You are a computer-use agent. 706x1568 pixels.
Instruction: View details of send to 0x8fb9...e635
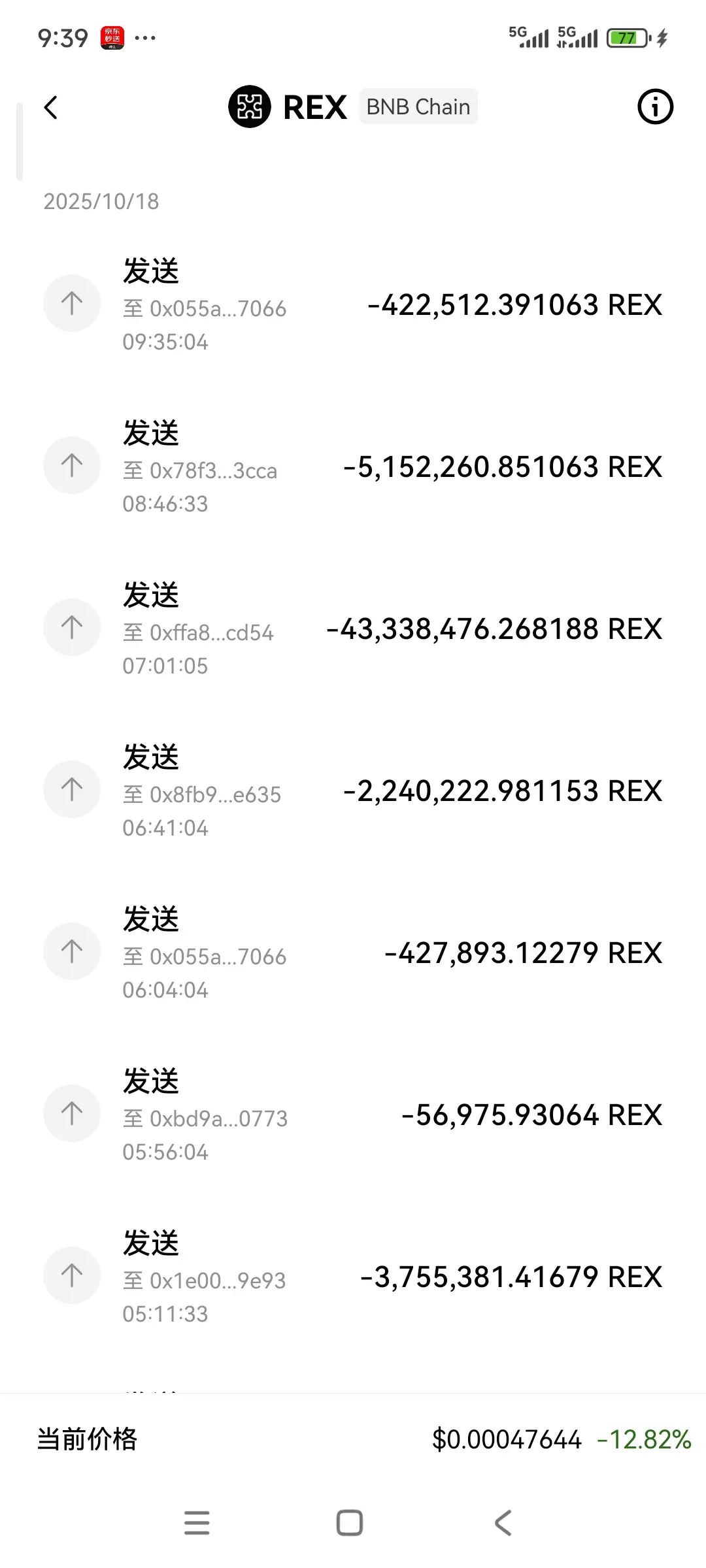[x=353, y=791]
